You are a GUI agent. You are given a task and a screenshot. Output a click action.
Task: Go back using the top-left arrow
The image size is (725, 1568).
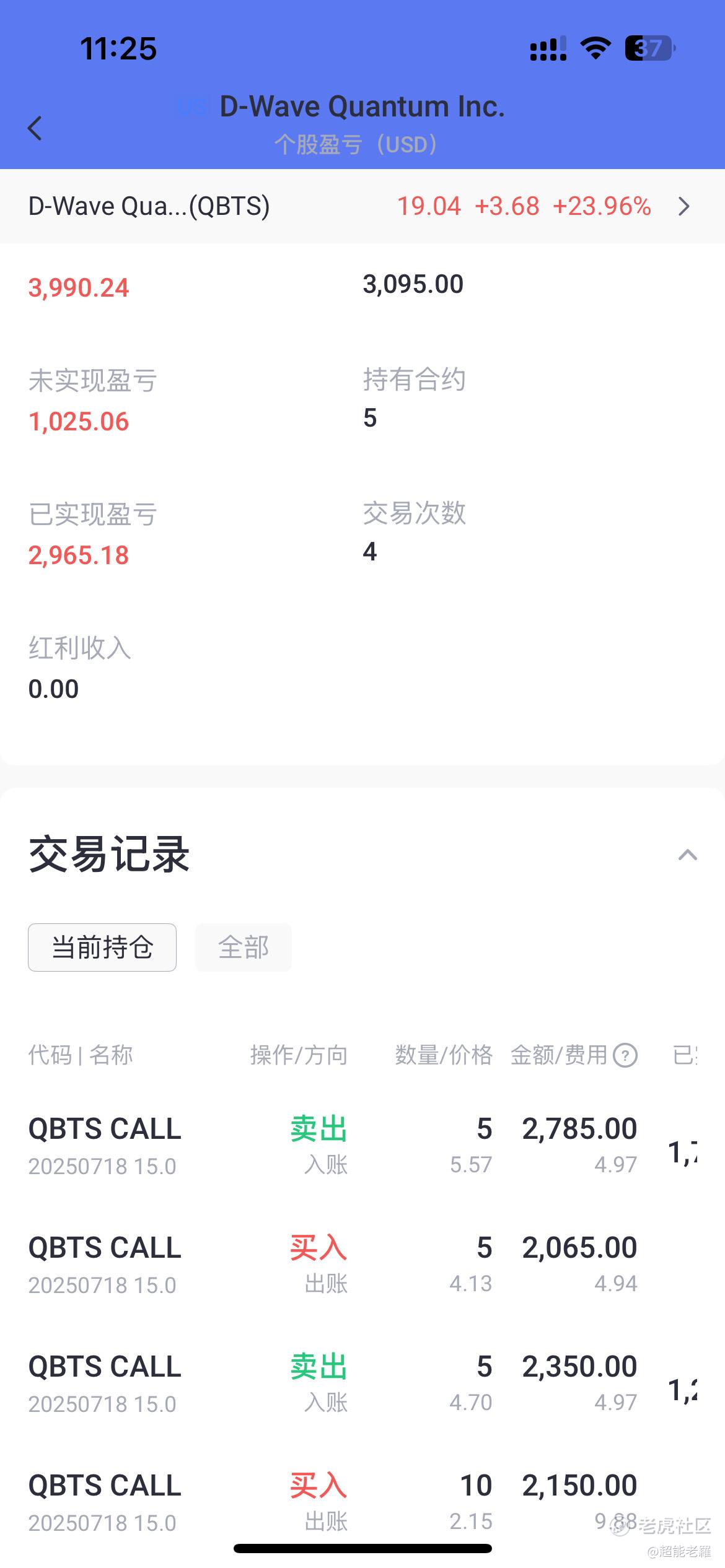(35, 128)
